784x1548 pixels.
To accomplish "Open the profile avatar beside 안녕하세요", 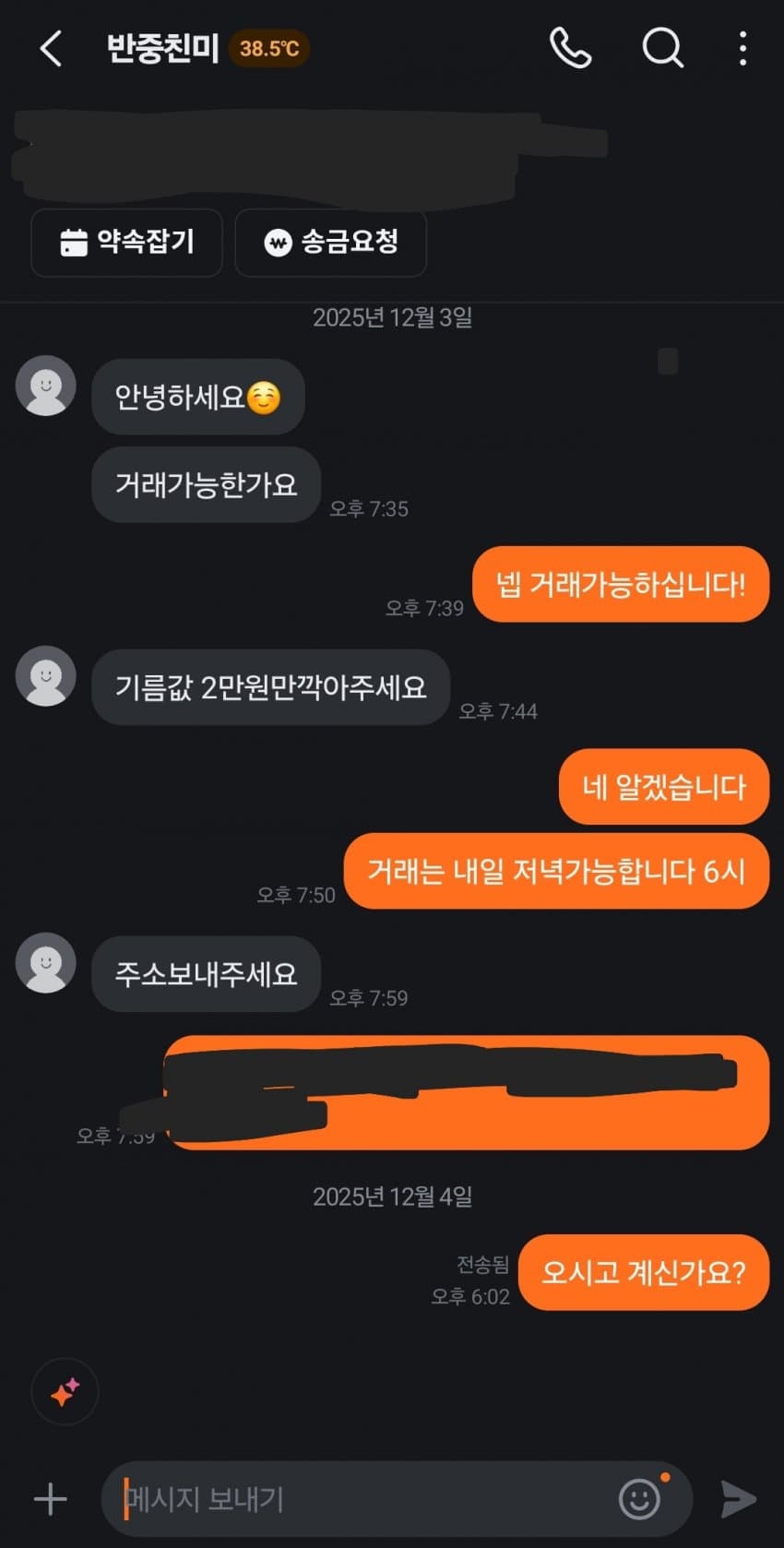I will (x=46, y=386).
